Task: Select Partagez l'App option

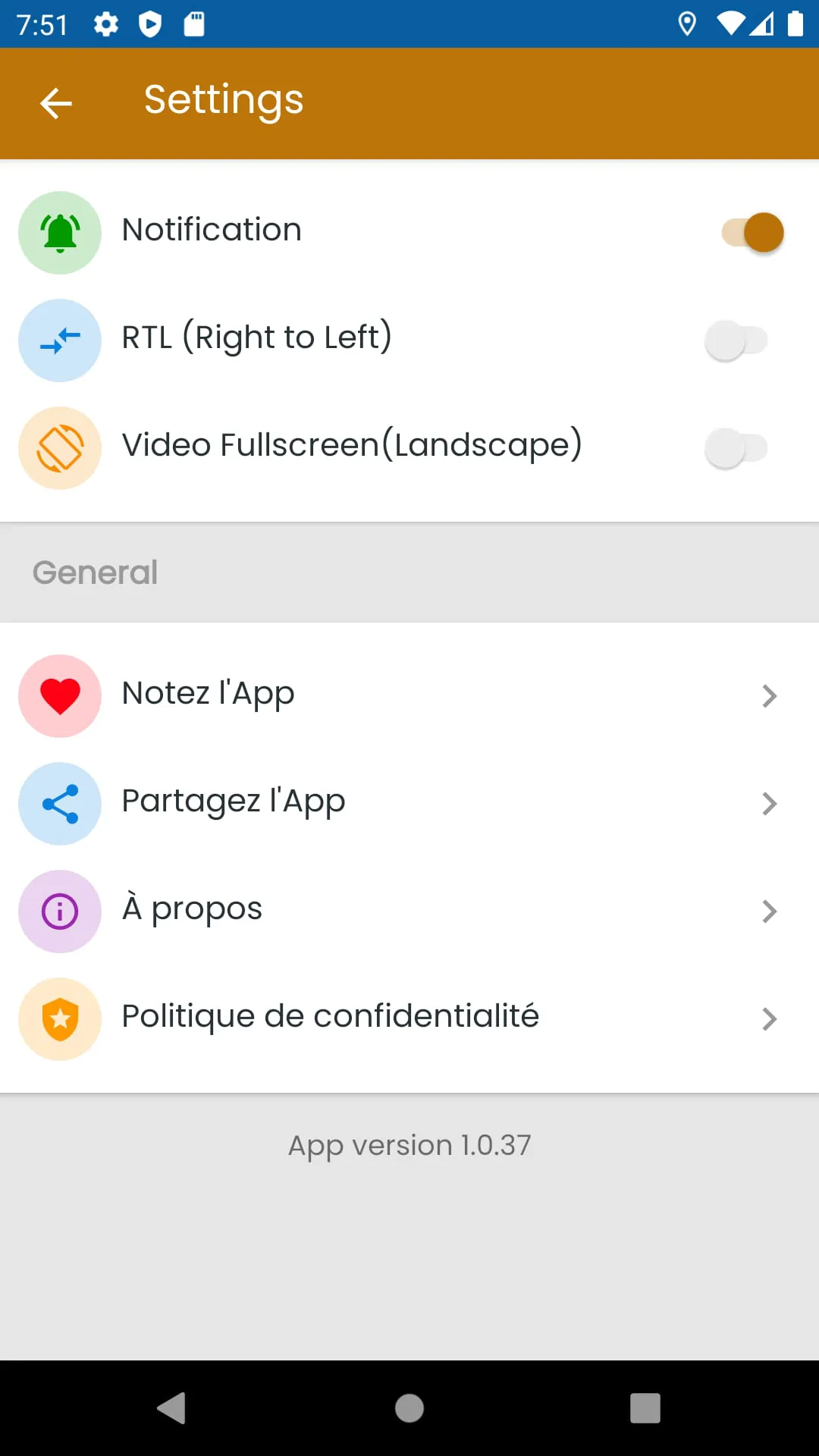Action: [409, 803]
